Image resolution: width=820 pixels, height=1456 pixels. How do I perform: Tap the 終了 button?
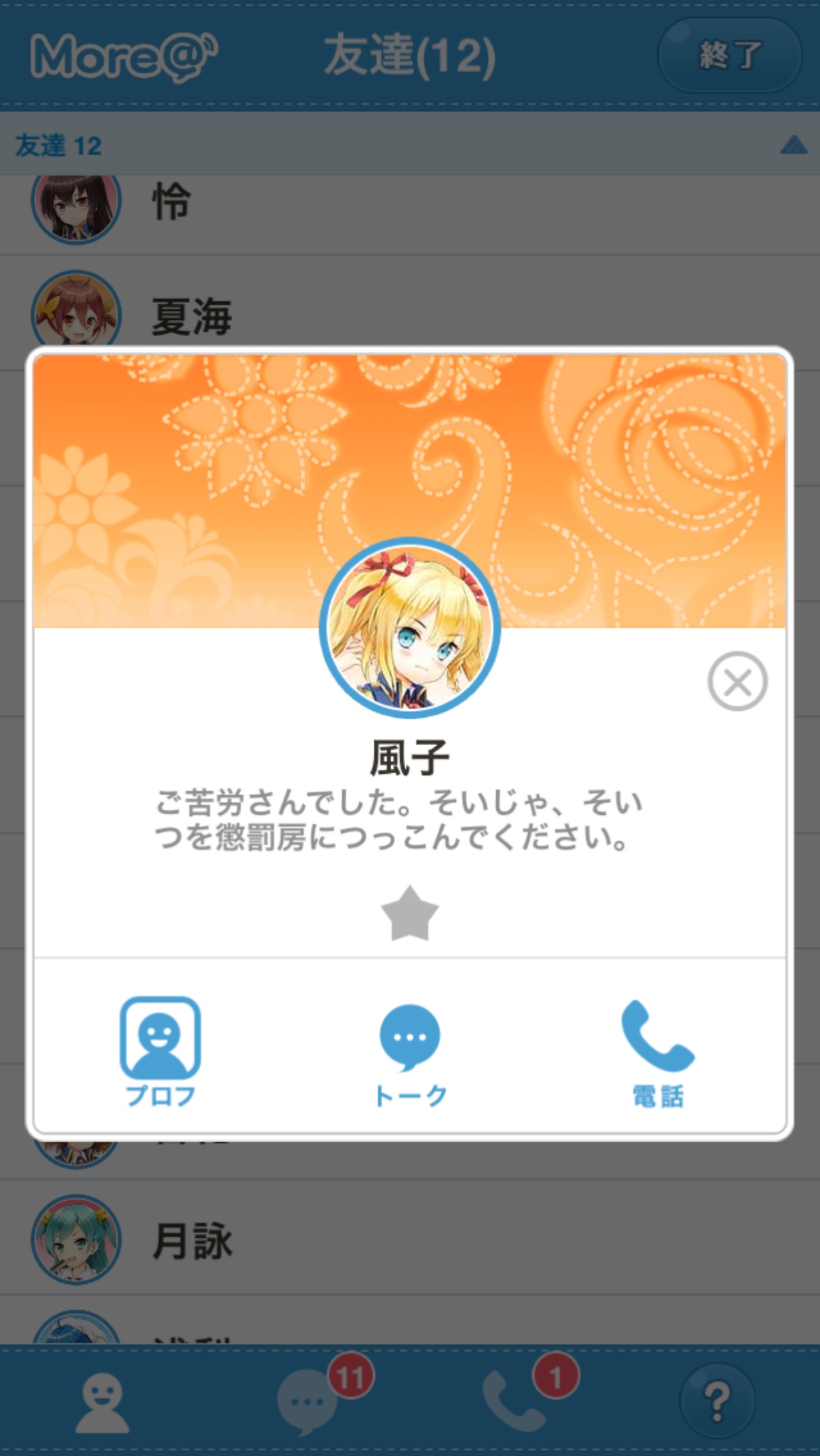(x=729, y=55)
